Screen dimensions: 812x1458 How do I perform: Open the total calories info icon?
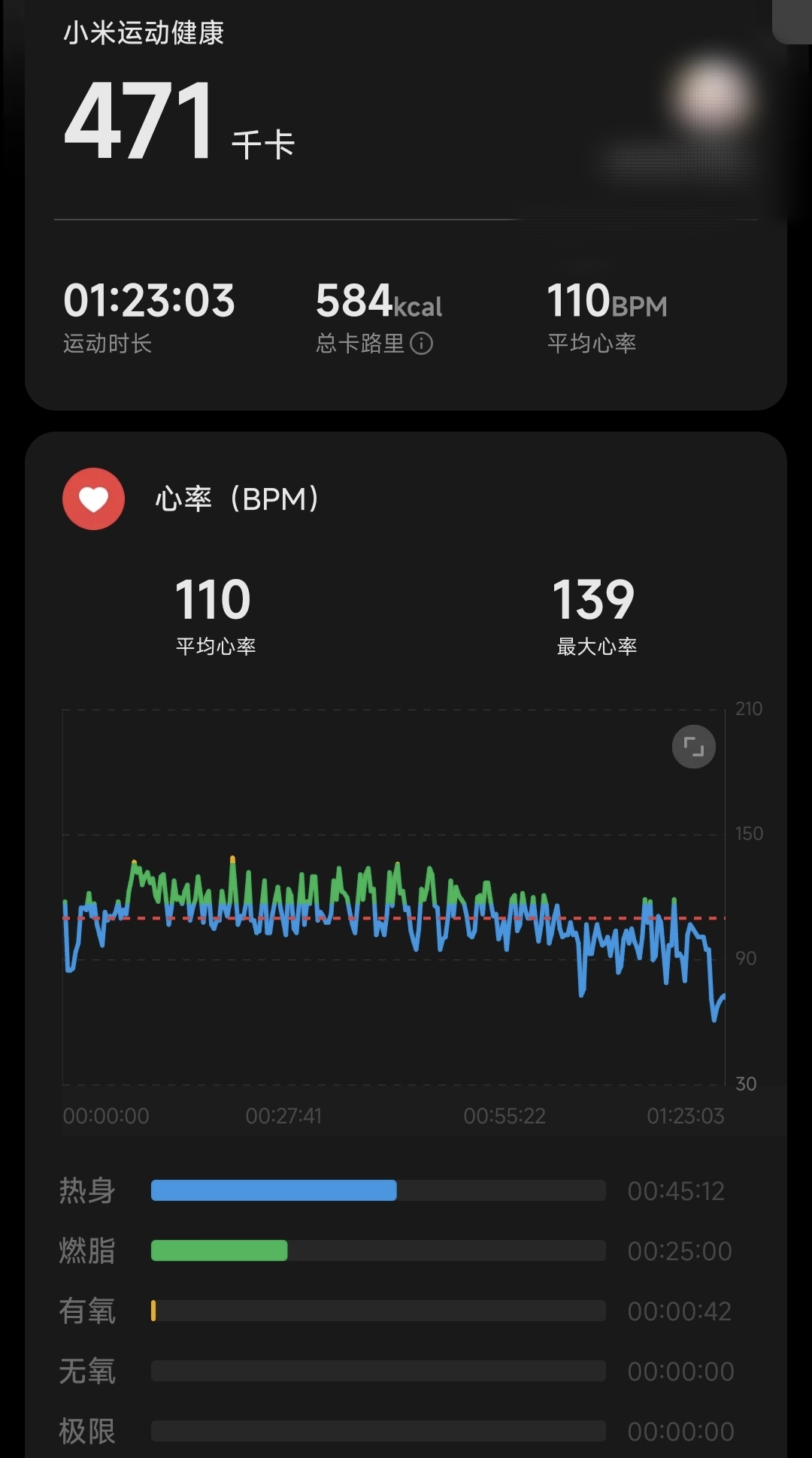(422, 344)
